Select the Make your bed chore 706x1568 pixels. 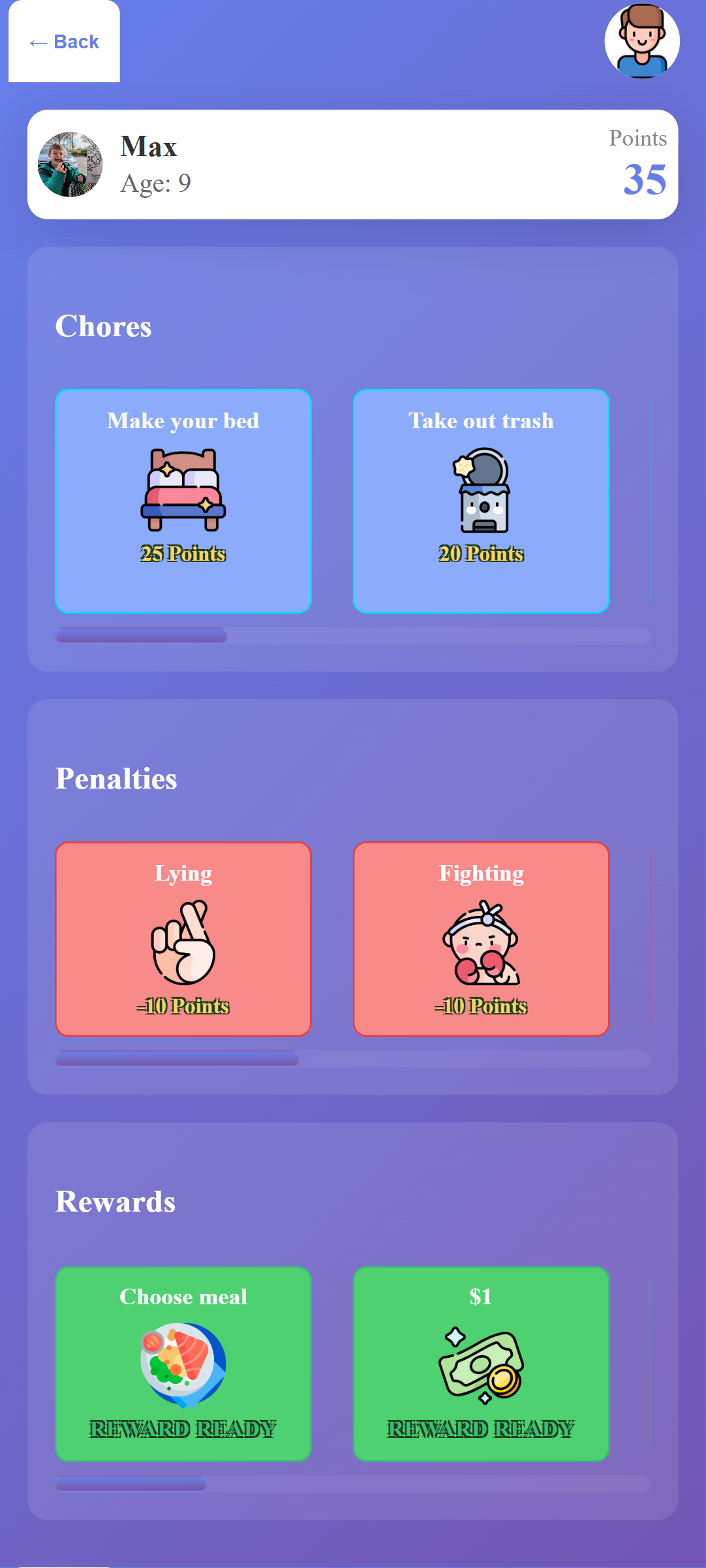(x=183, y=501)
